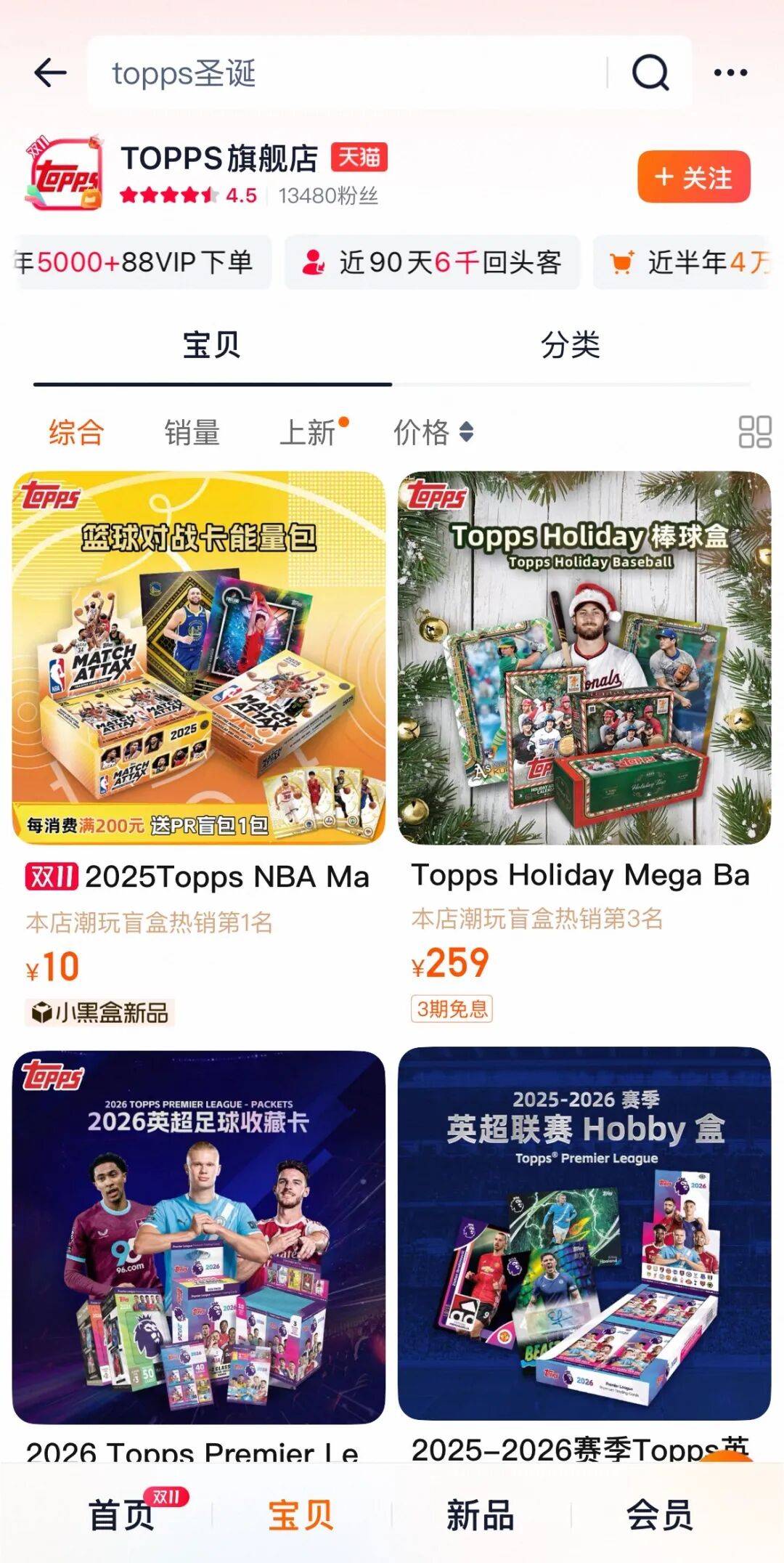The image size is (784, 1563).
Task: Switch to the 新品 bottom tab
Action: pos(480,1515)
